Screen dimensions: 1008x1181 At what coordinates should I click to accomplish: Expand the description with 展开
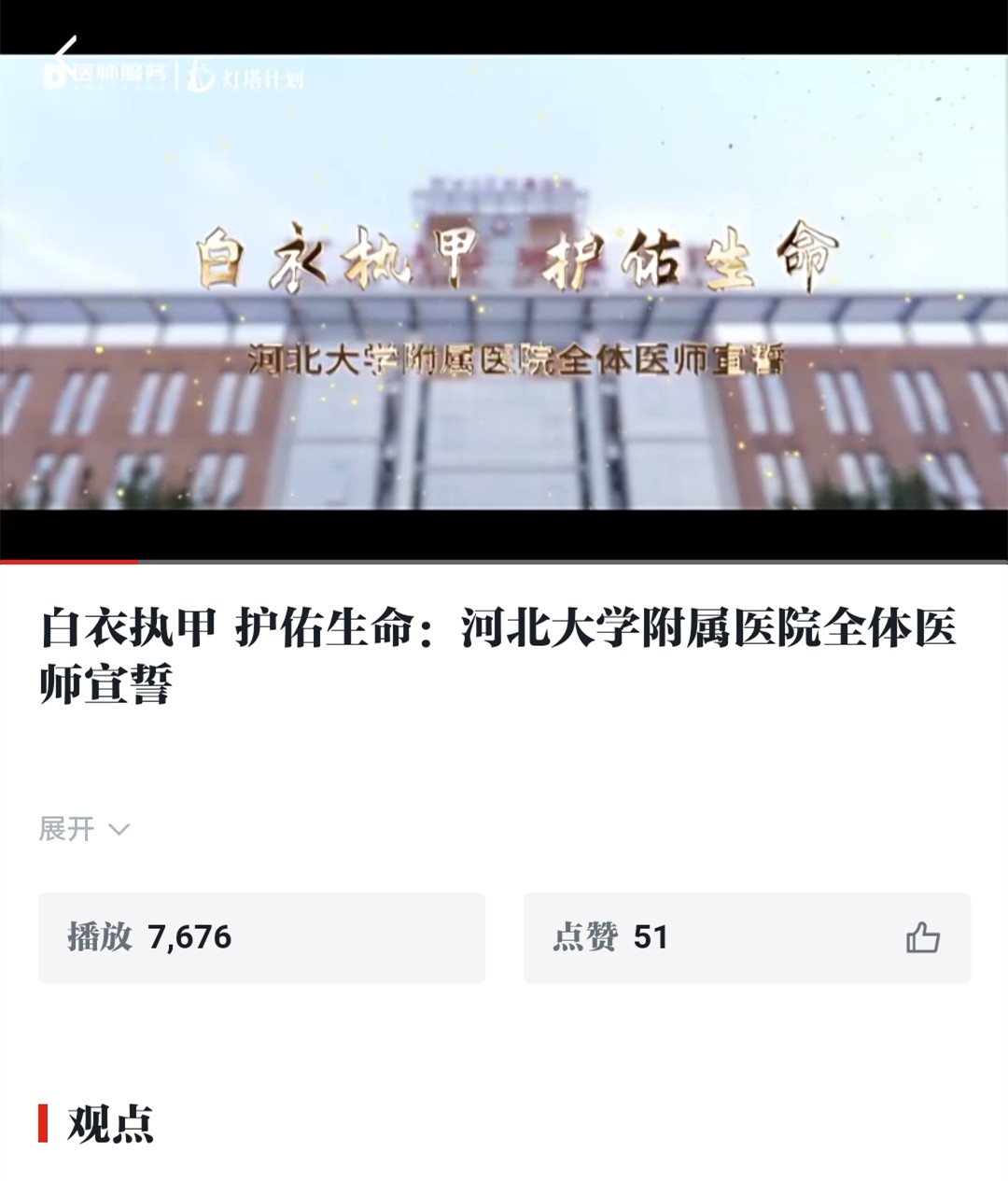[x=84, y=829]
